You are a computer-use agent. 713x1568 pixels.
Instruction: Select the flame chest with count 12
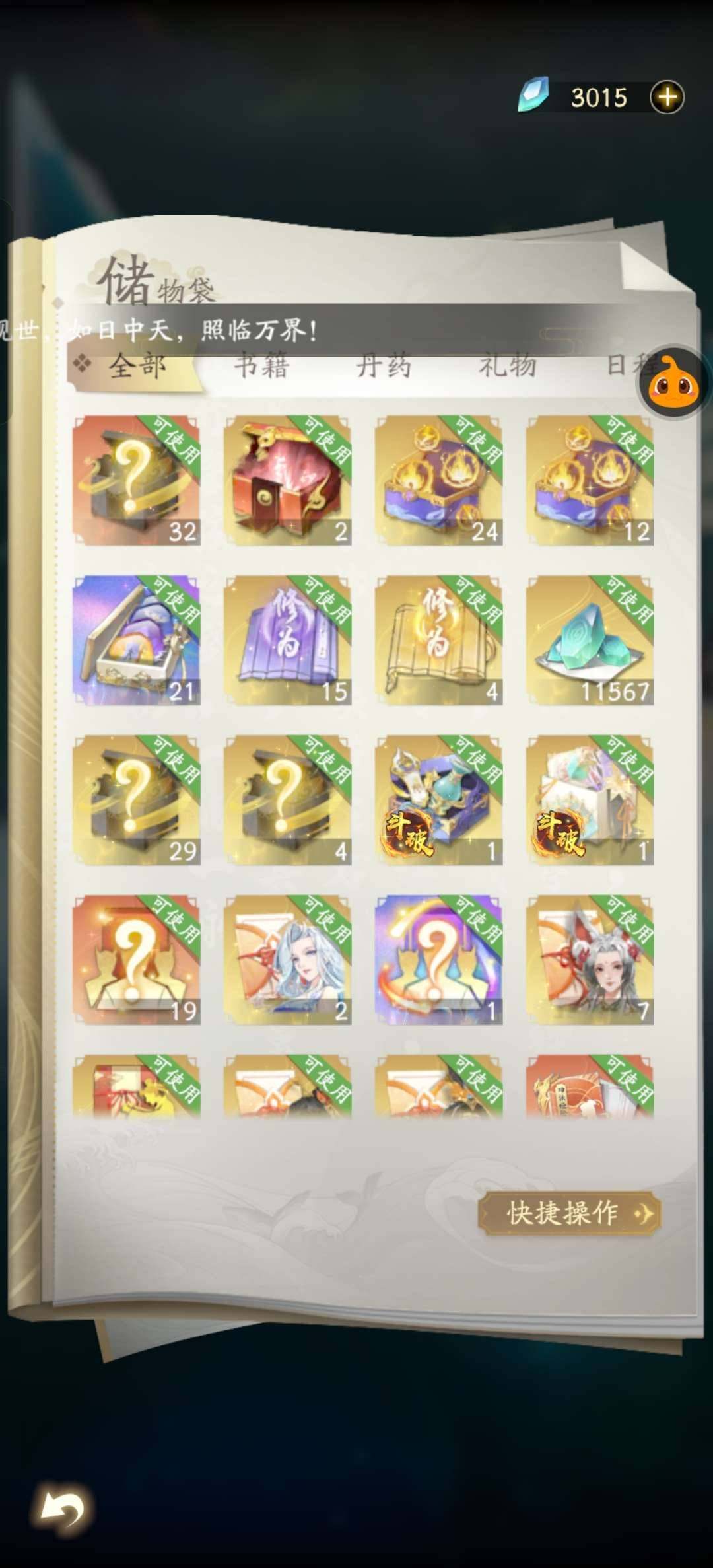pyautogui.click(x=590, y=480)
